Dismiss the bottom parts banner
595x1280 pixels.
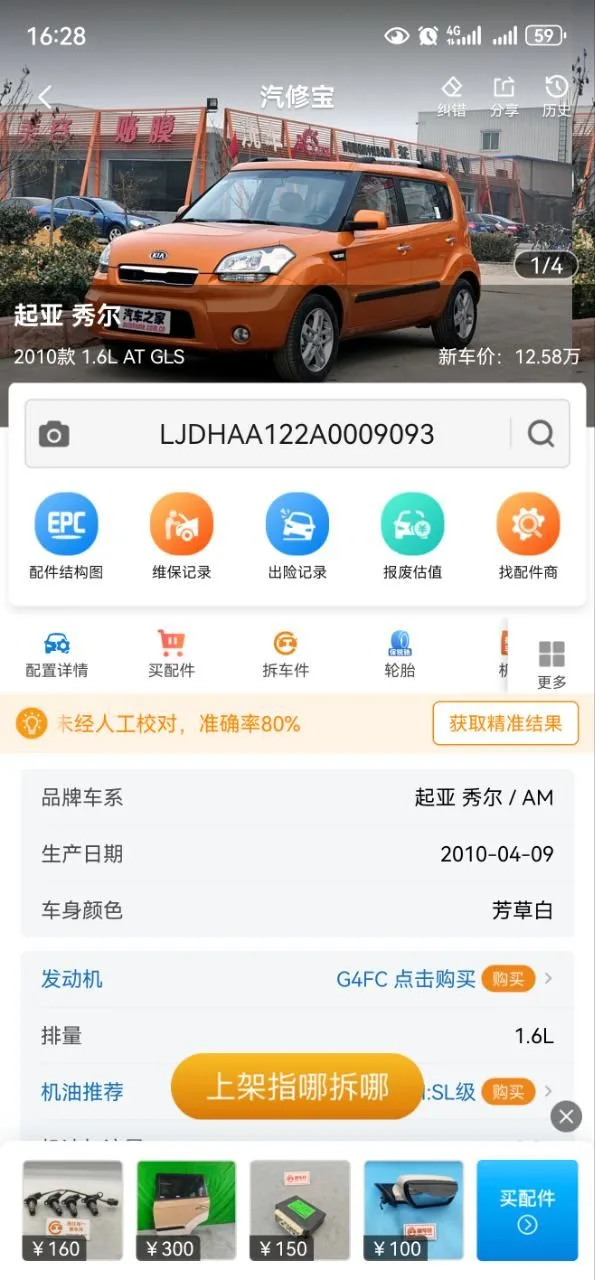(566, 1117)
